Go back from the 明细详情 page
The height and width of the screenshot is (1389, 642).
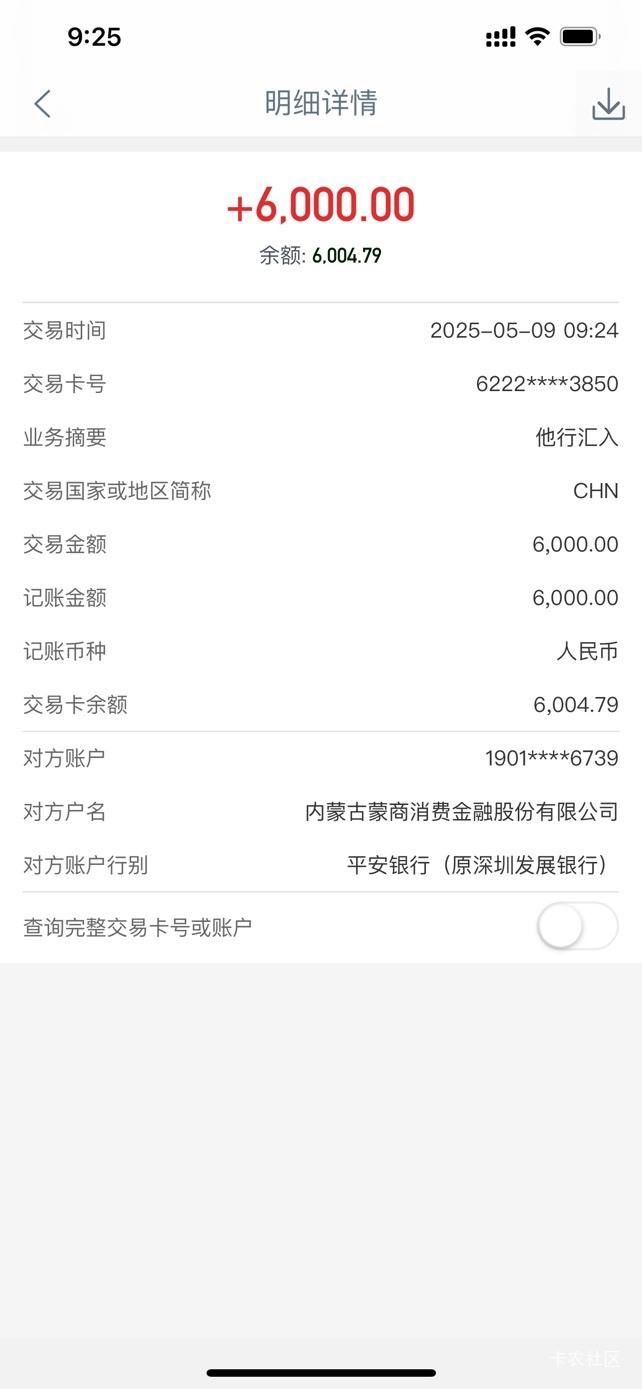click(x=42, y=103)
